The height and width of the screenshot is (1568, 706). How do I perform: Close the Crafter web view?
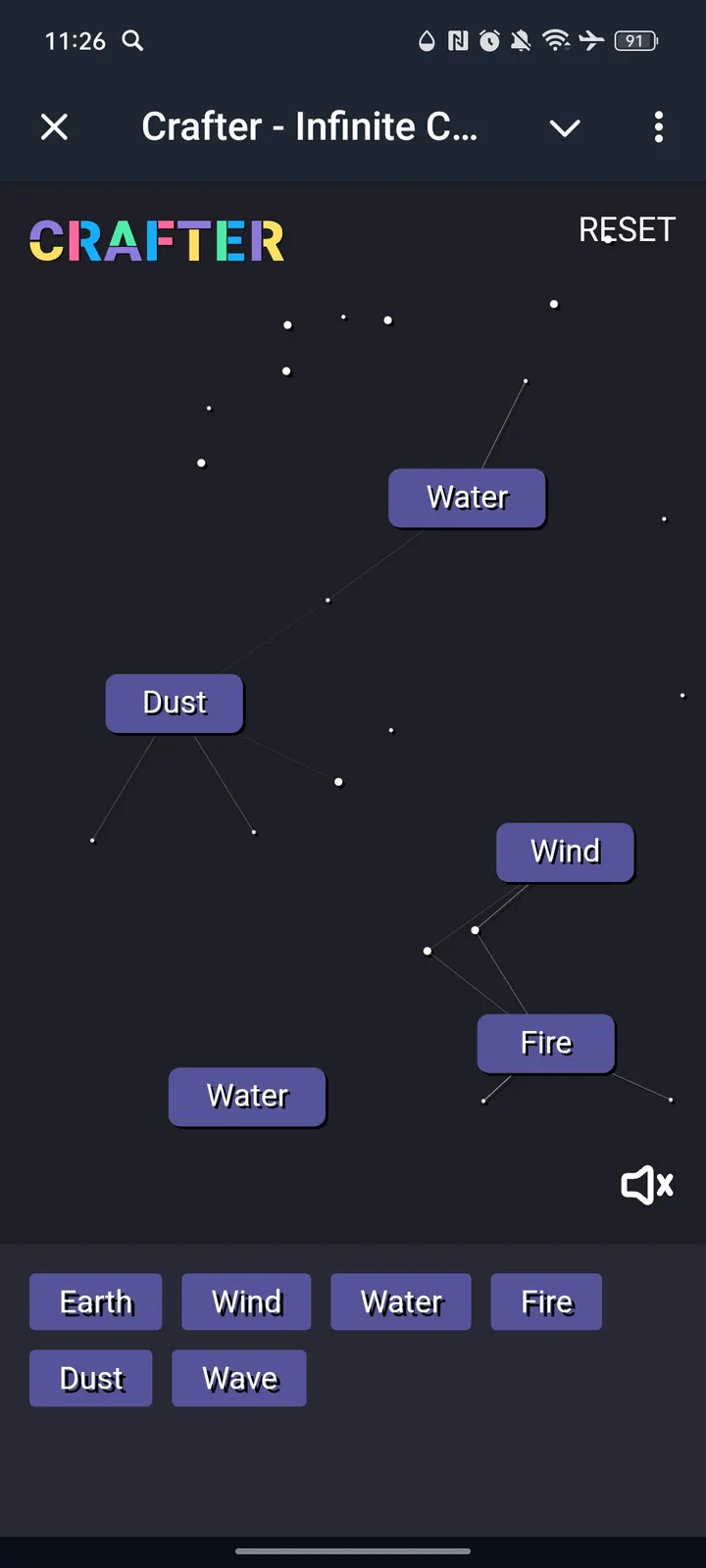coord(55,126)
